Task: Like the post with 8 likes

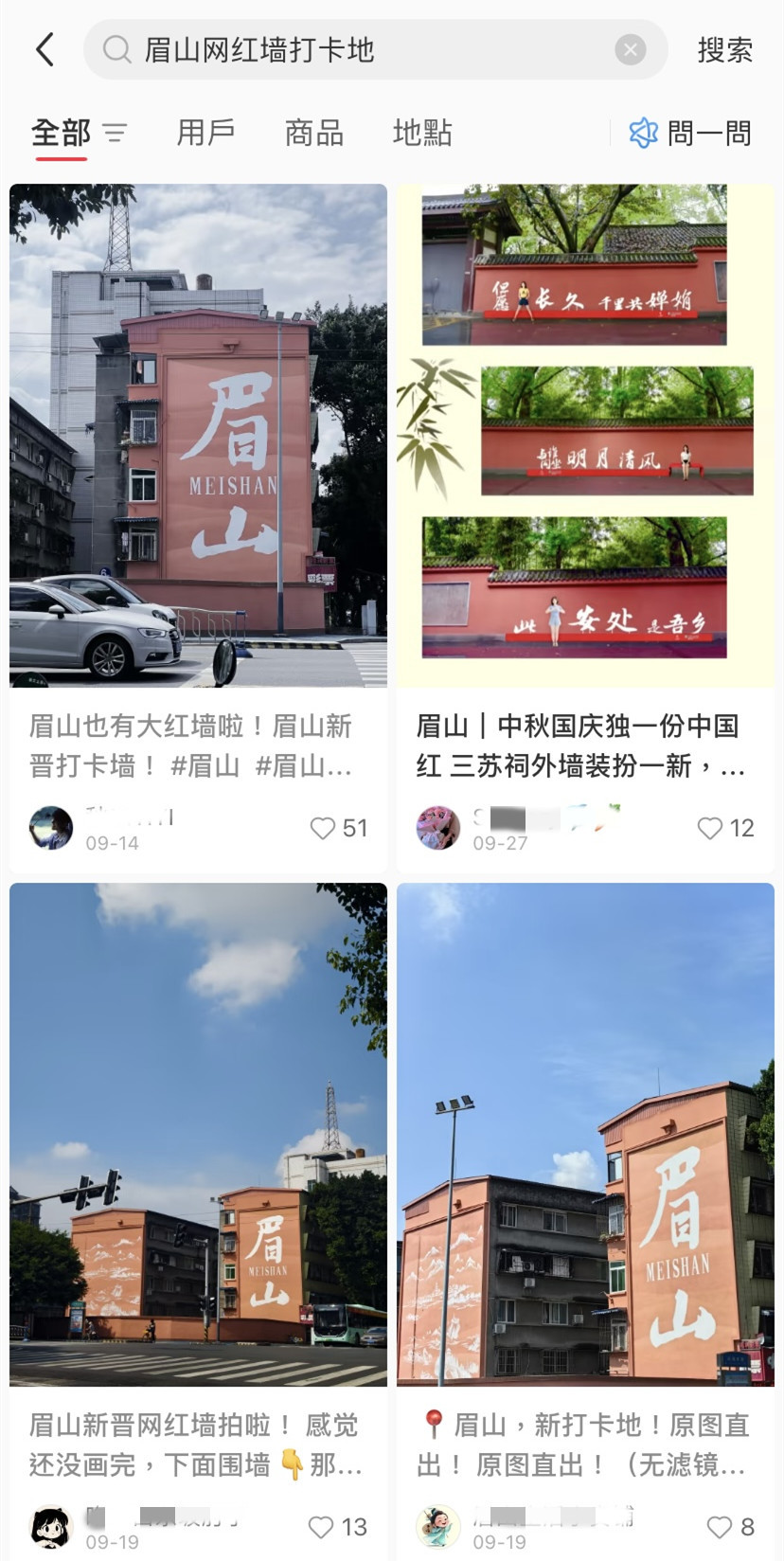Action: click(x=720, y=1527)
